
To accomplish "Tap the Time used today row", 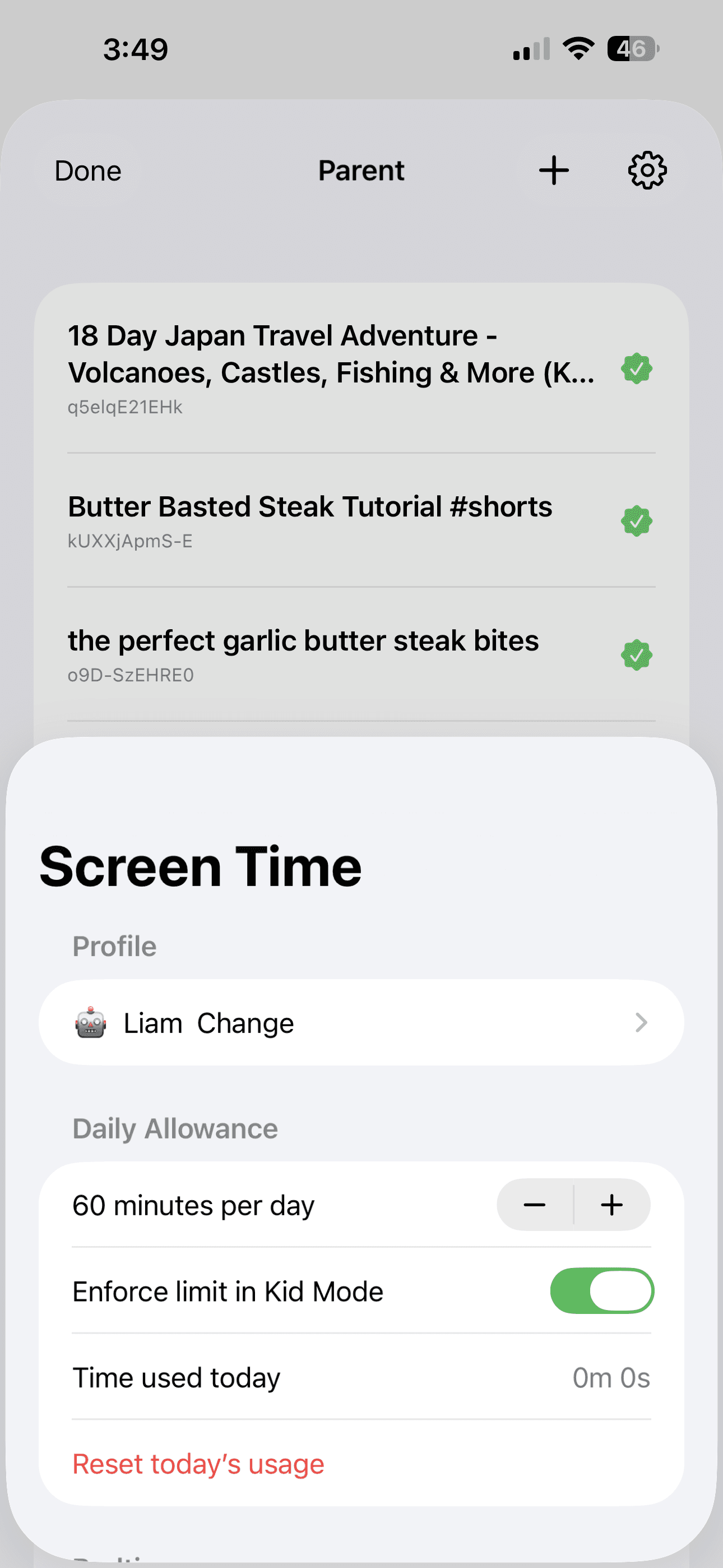I will tap(176, 1377).
